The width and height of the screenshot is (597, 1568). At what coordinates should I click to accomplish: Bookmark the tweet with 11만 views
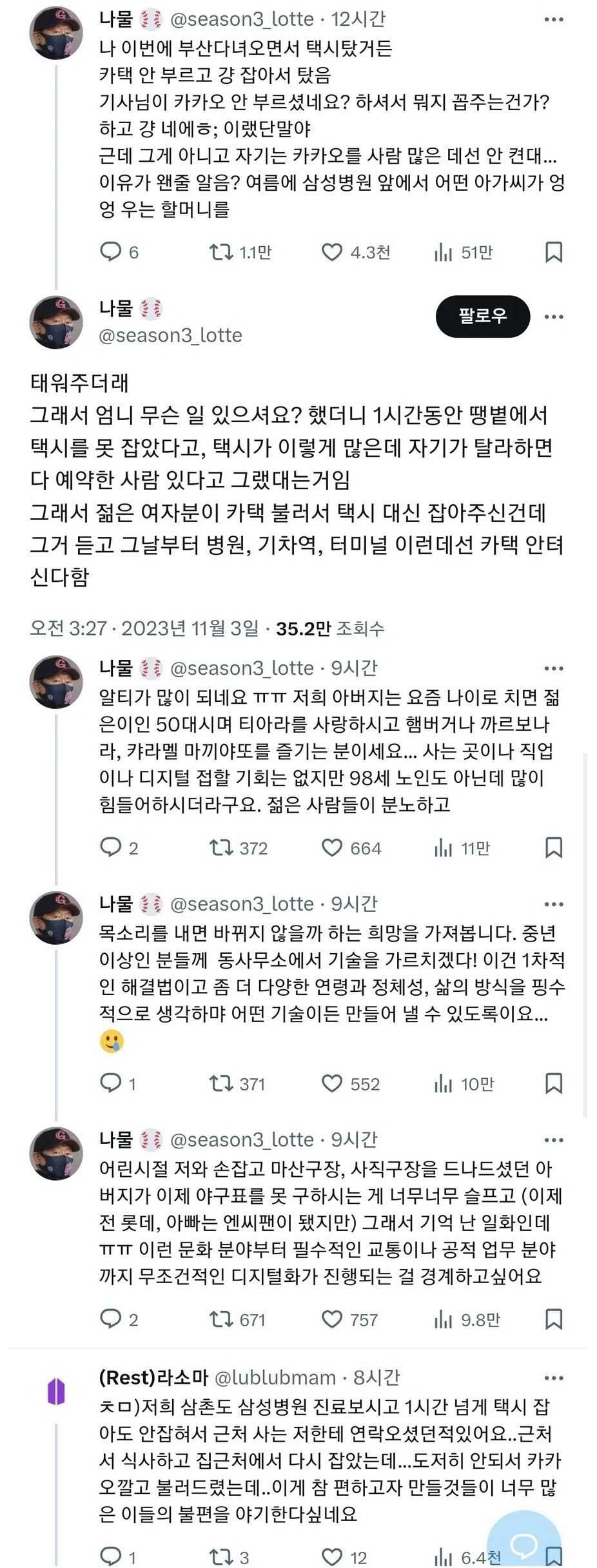coord(554,847)
